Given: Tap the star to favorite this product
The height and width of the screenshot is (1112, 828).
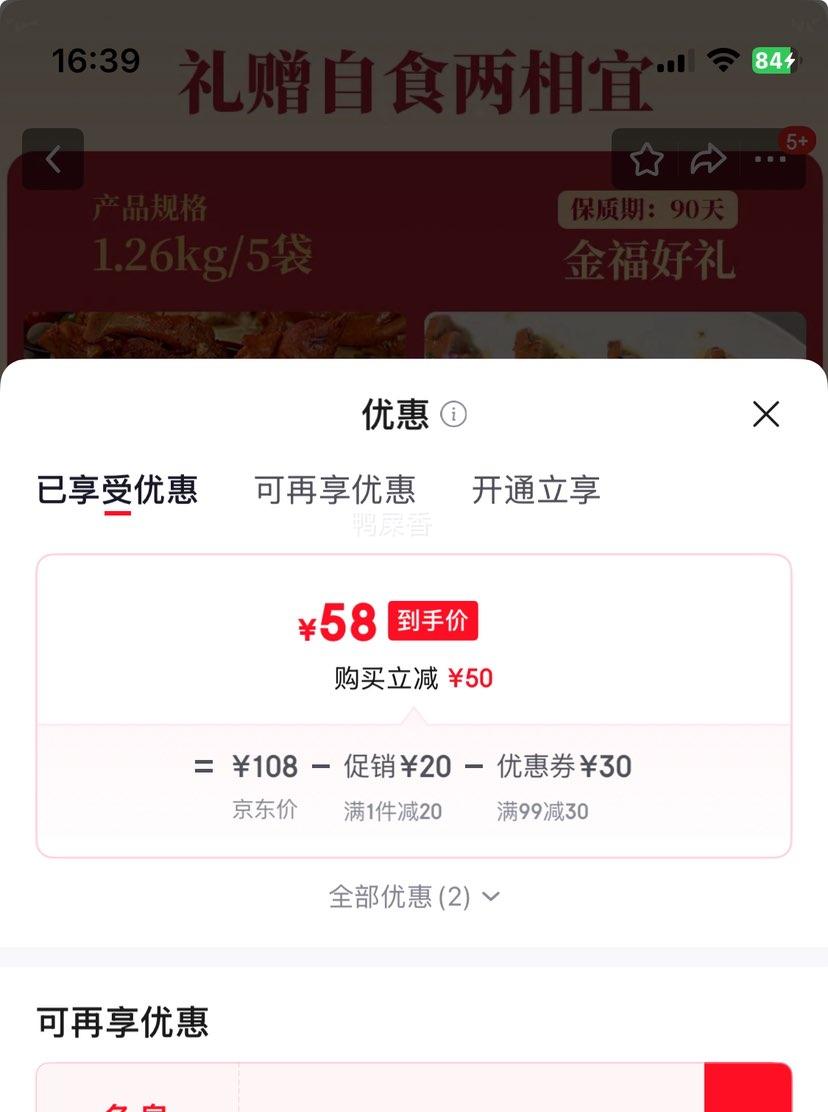Looking at the screenshot, I should coord(647,159).
